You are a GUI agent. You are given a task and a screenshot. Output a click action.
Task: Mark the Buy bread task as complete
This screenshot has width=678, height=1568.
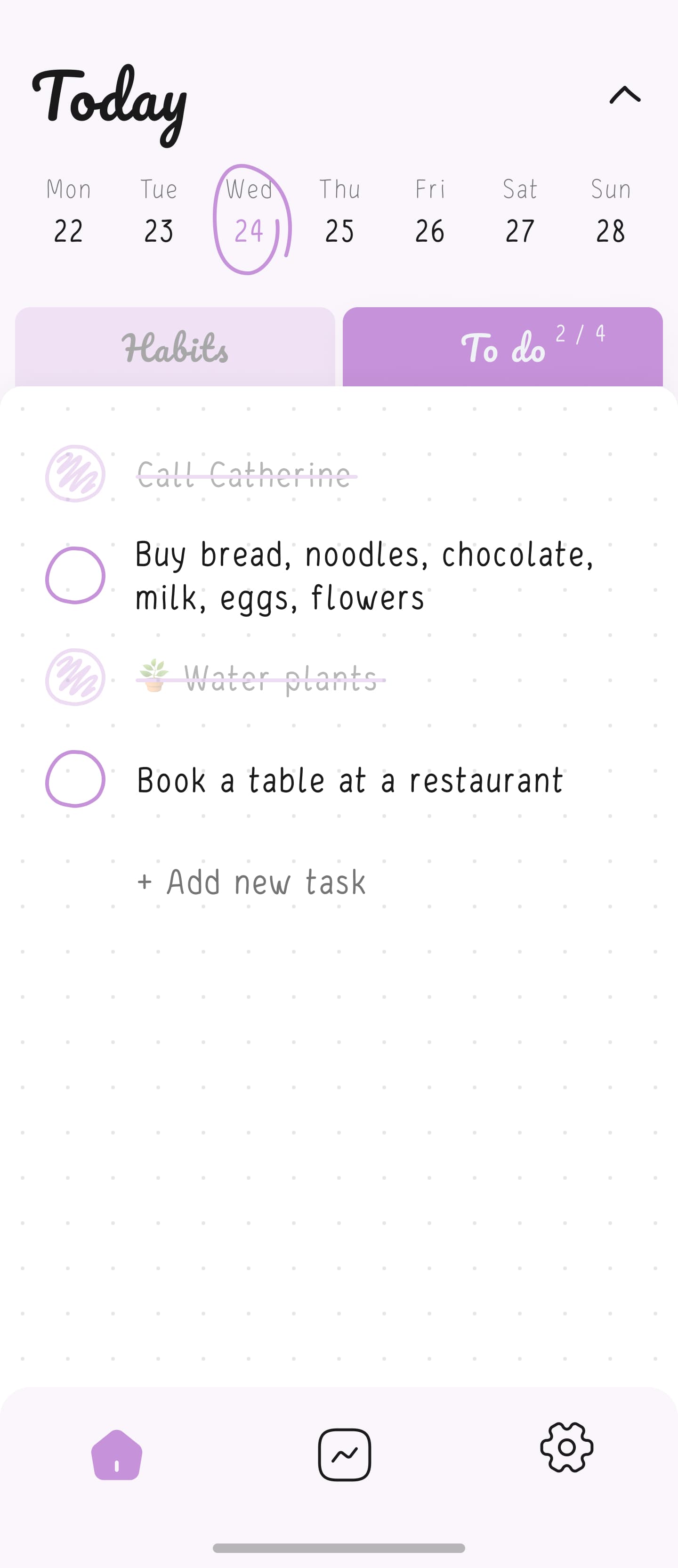(75, 575)
